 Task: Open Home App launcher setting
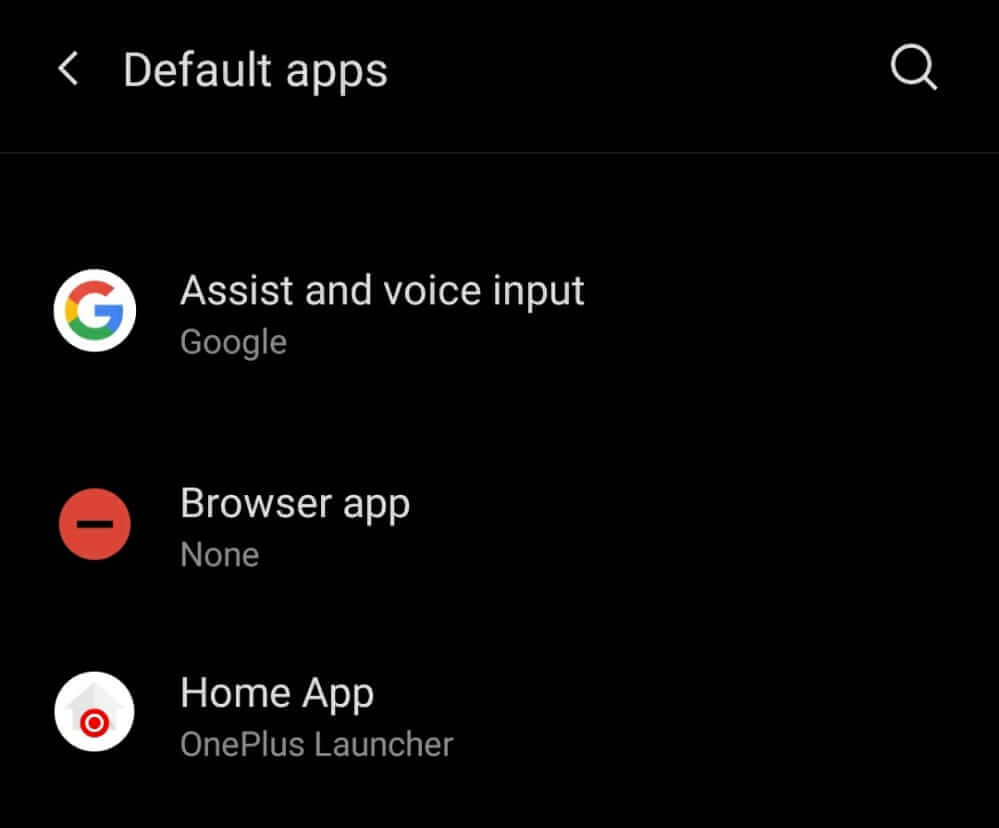[316, 715]
